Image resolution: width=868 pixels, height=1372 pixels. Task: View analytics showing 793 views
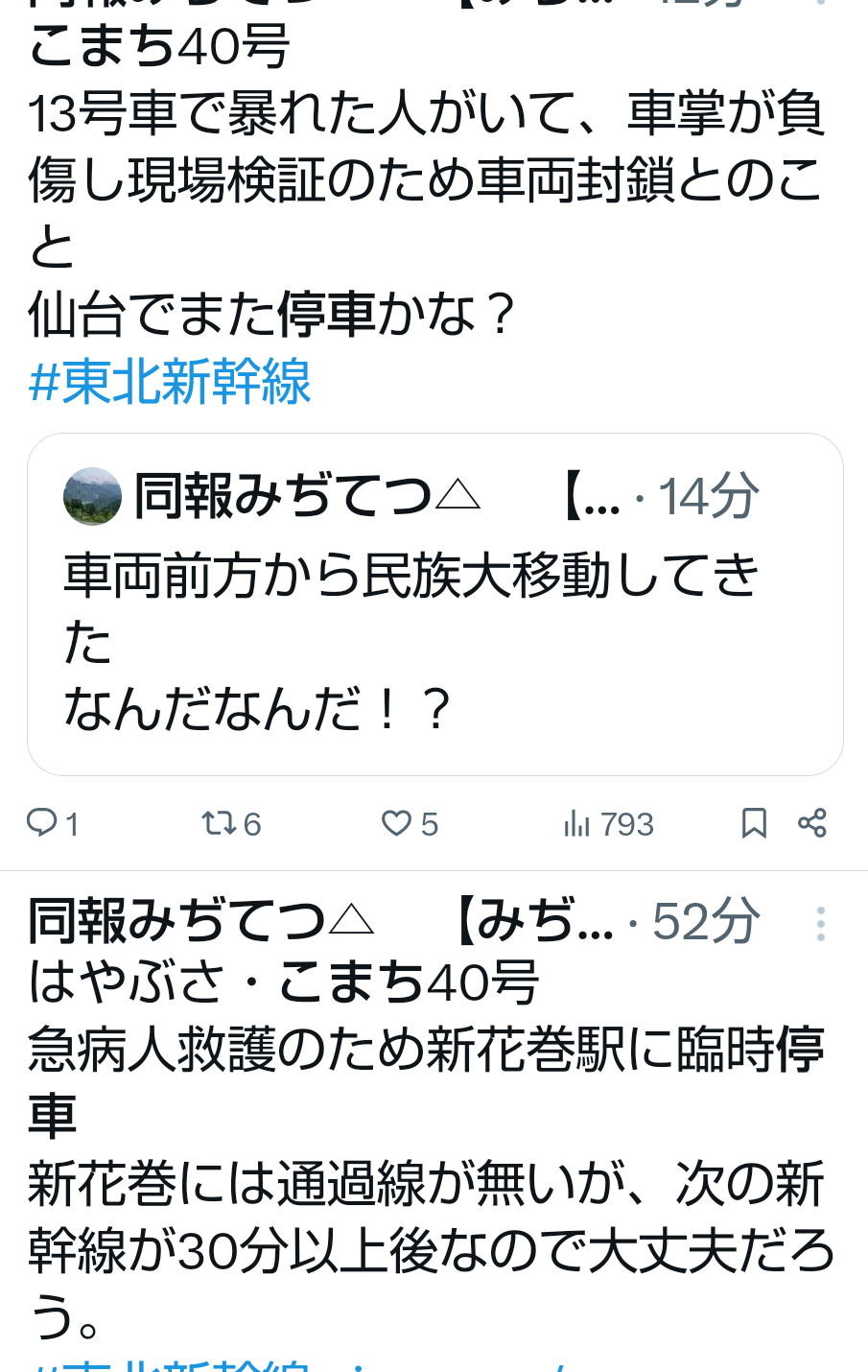coord(608,823)
